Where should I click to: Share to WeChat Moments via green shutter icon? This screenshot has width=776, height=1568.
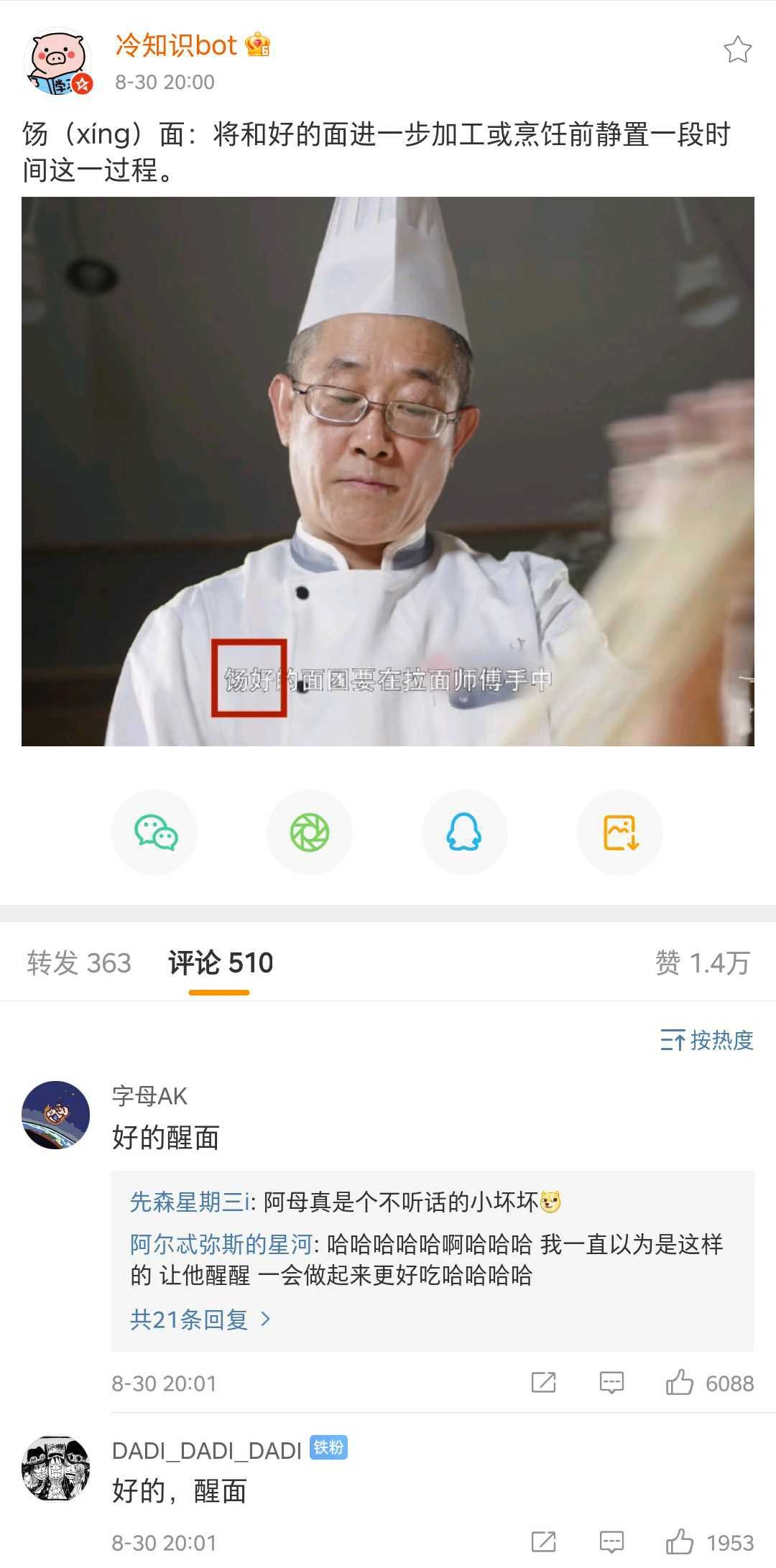[310, 832]
